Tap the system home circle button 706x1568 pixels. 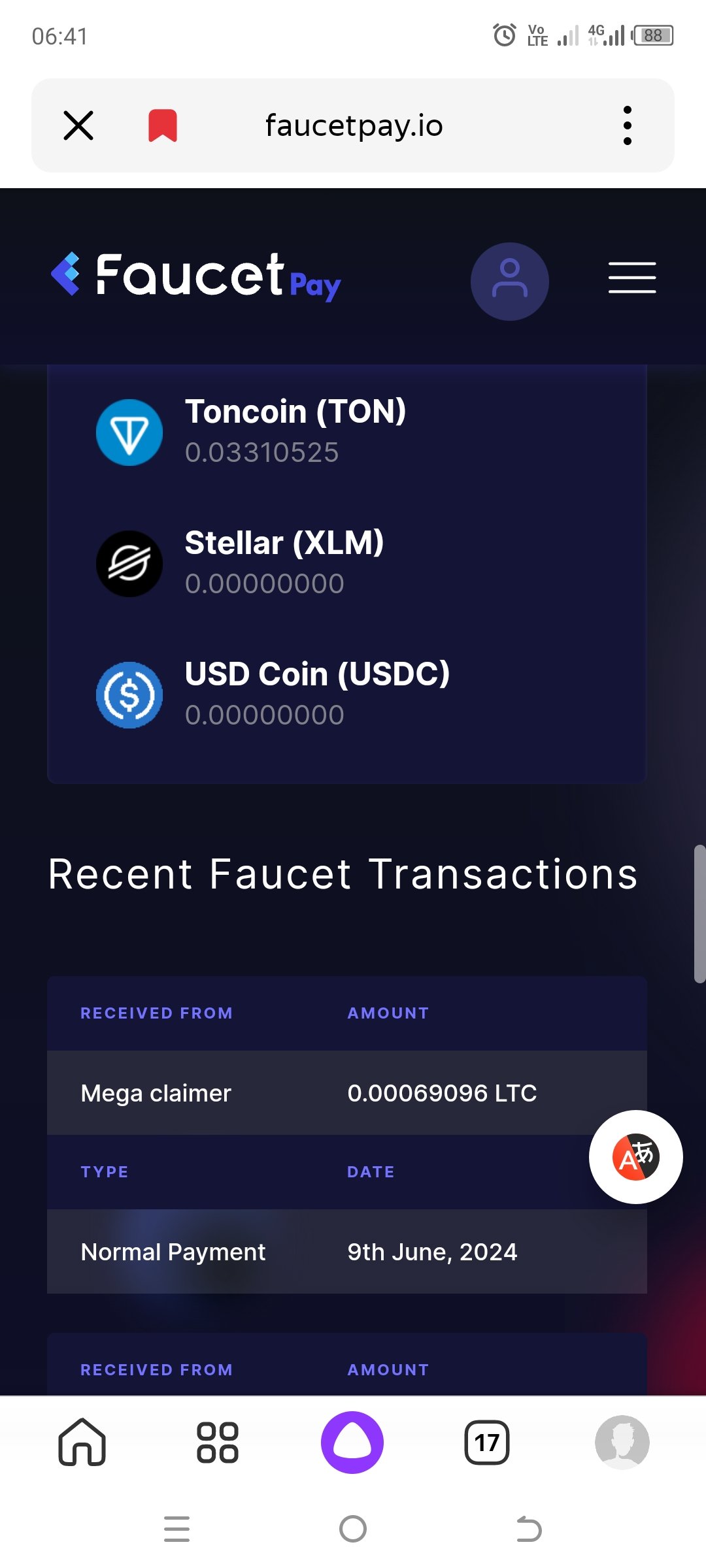pyautogui.click(x=353, y=1529)
